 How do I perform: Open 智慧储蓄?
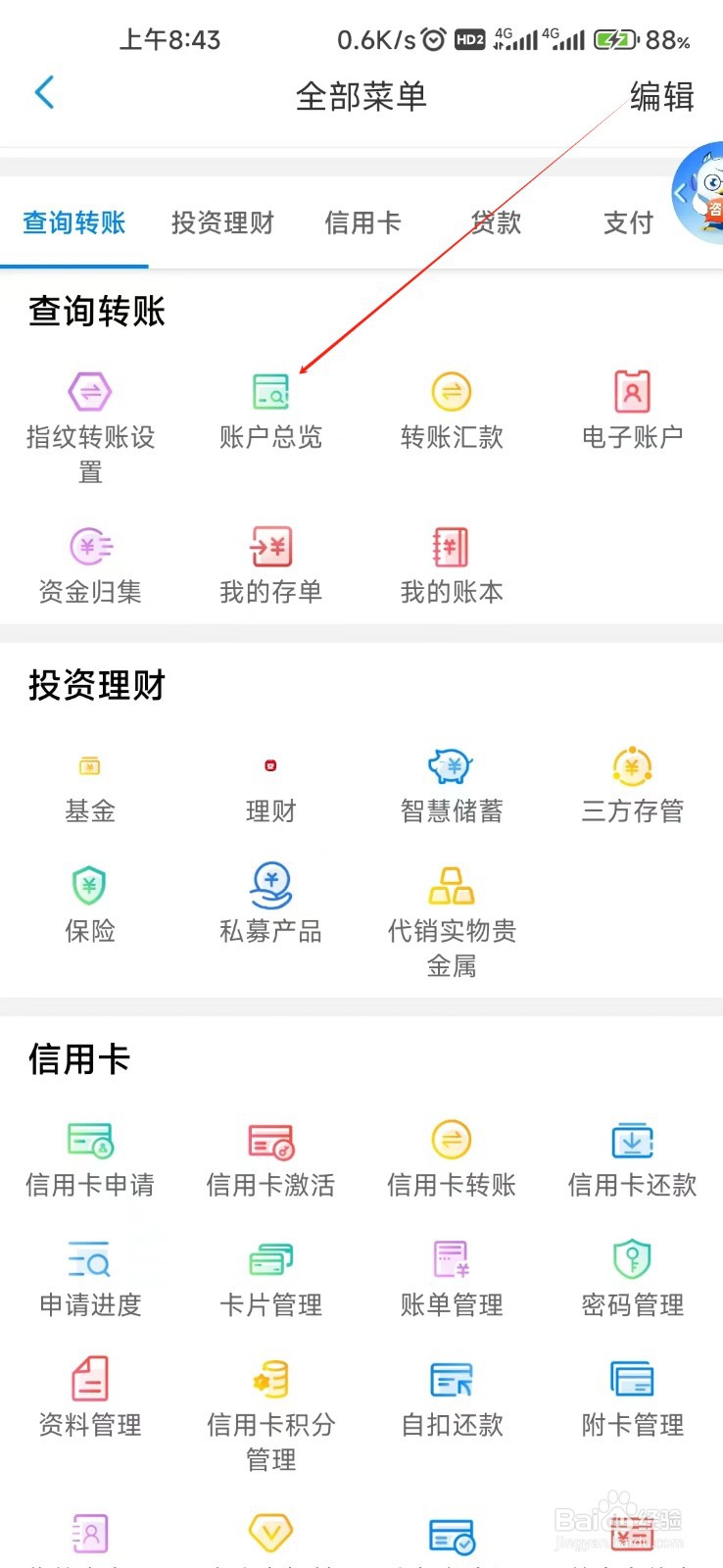(x=452, y=786)
